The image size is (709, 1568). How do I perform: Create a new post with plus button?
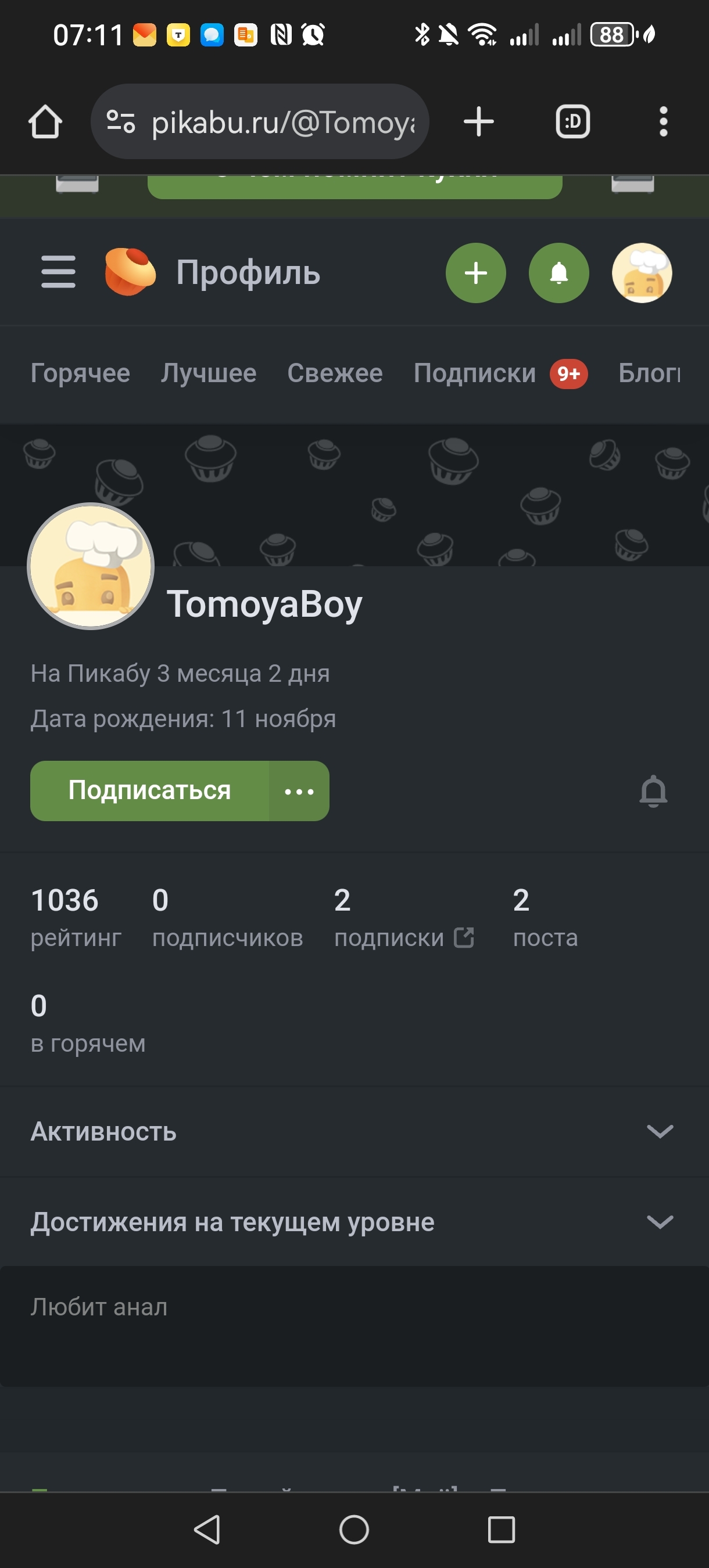point(476,274)
